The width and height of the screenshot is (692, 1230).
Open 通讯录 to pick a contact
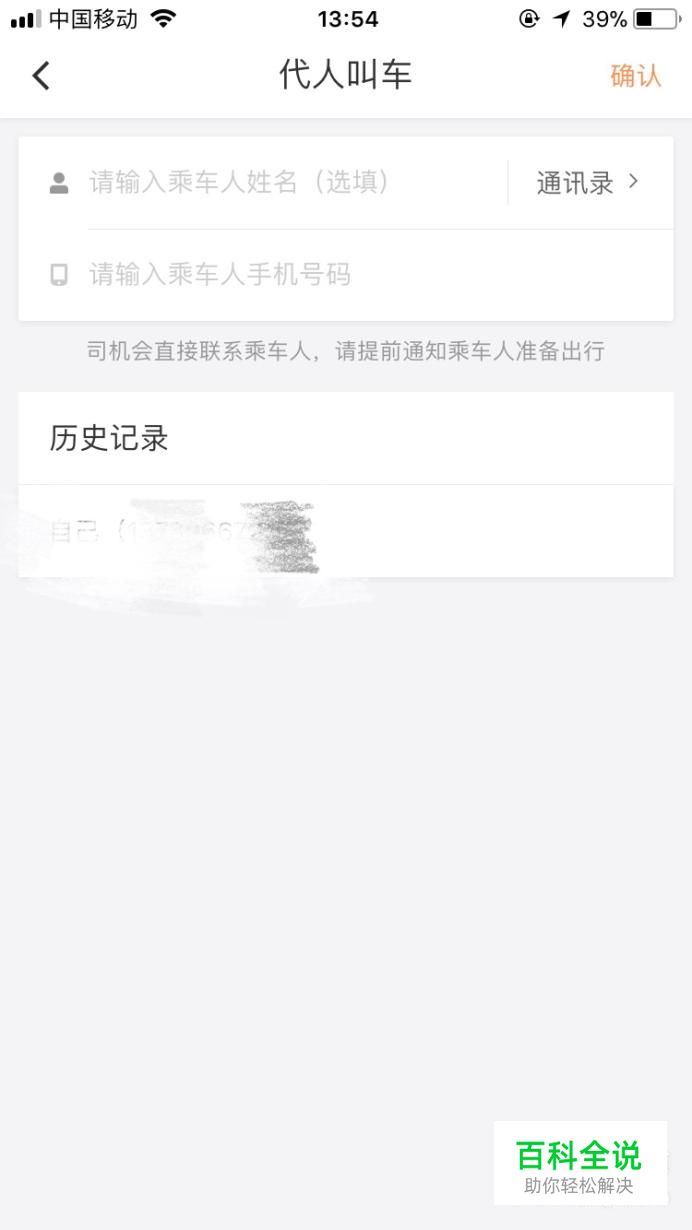click(587, 183)
